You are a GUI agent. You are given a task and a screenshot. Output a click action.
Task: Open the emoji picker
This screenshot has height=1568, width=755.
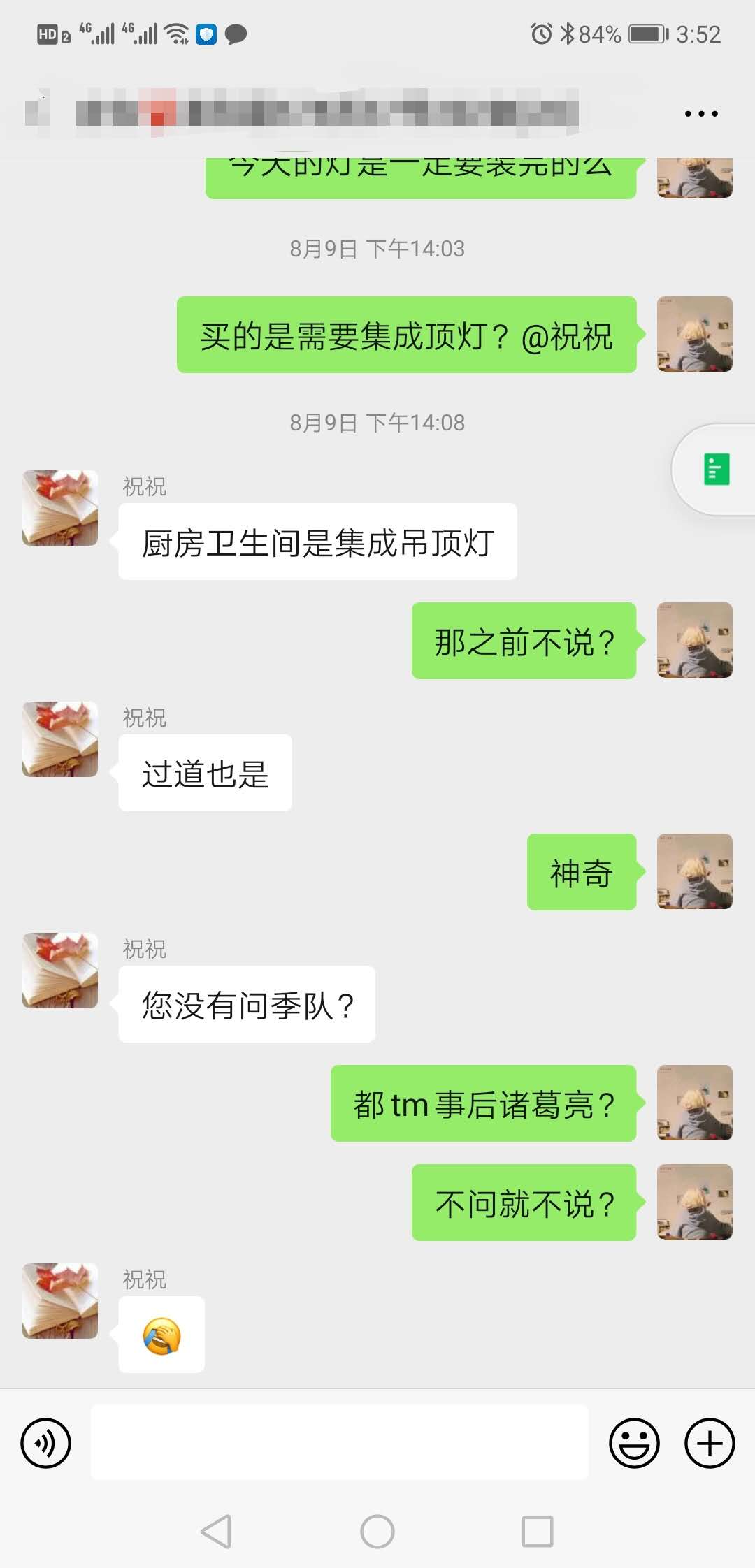634,1443
